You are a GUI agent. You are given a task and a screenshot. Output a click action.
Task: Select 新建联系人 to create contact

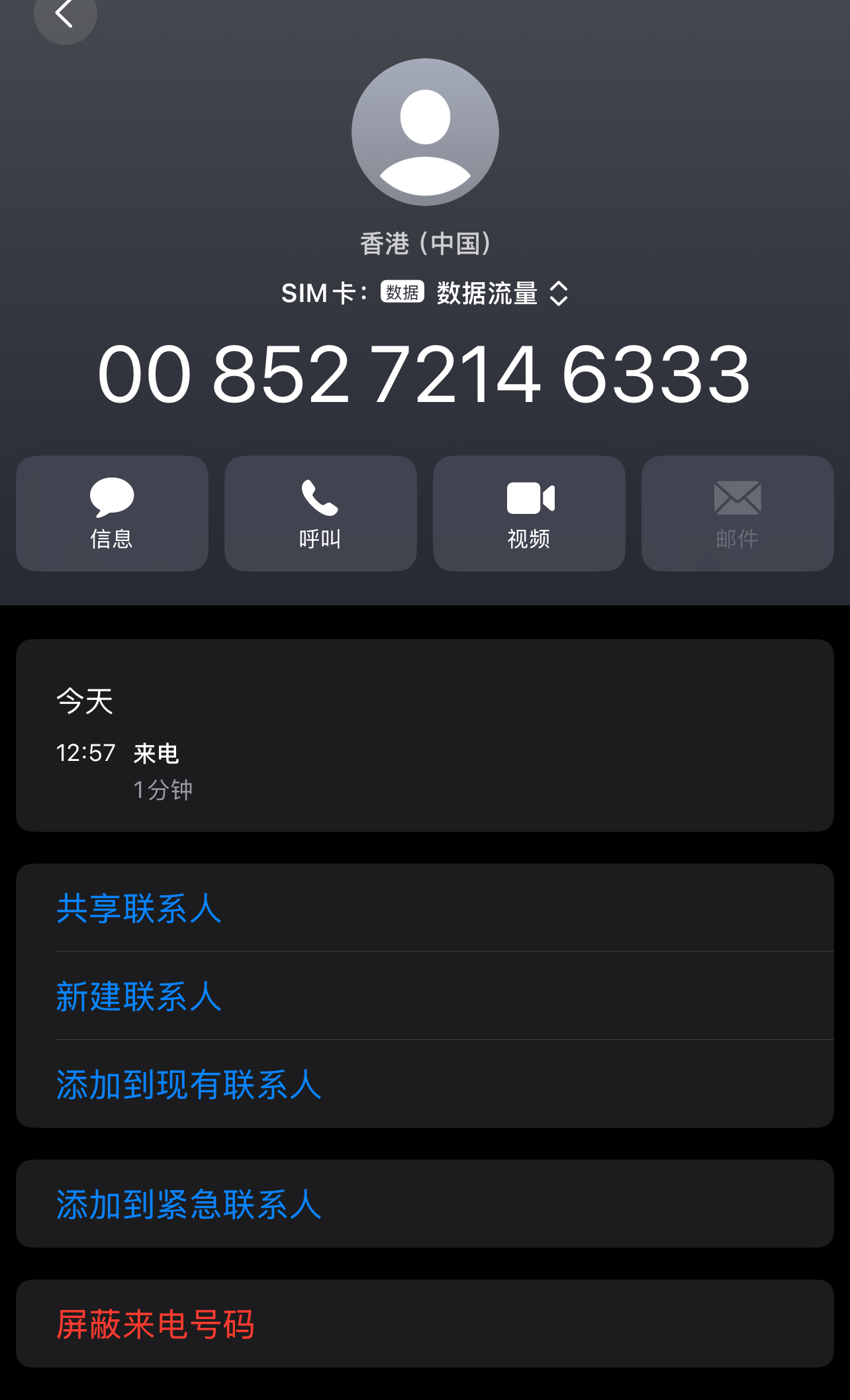point(139,996)
